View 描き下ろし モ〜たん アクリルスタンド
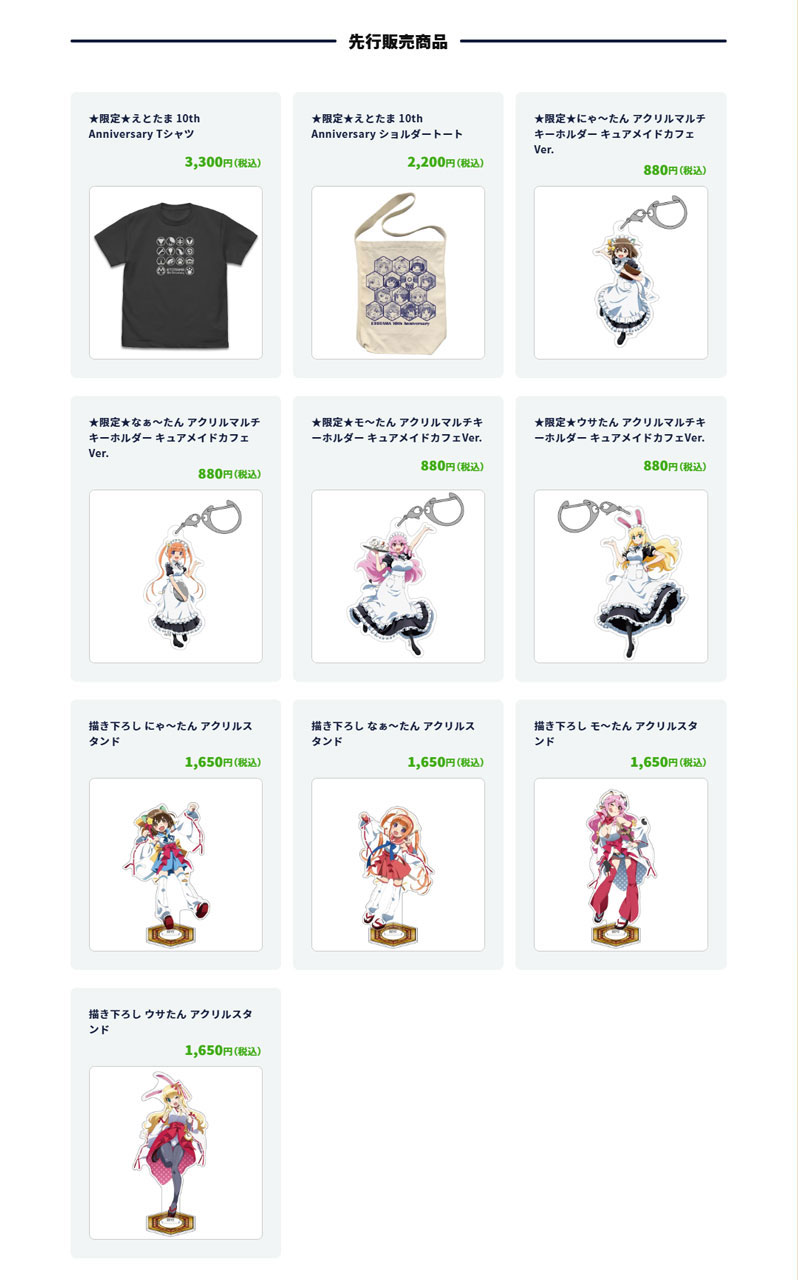Viewport: 798px width, 1280px height. point(620,864)
